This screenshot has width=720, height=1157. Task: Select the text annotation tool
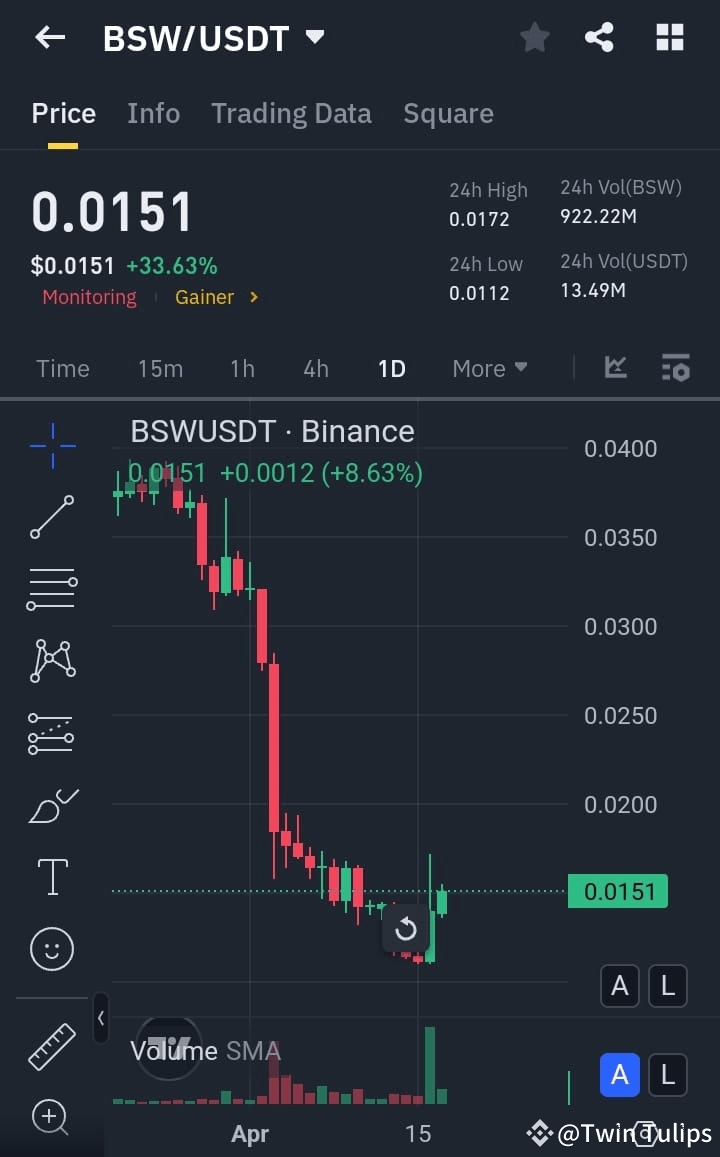(x=51, y=876)
